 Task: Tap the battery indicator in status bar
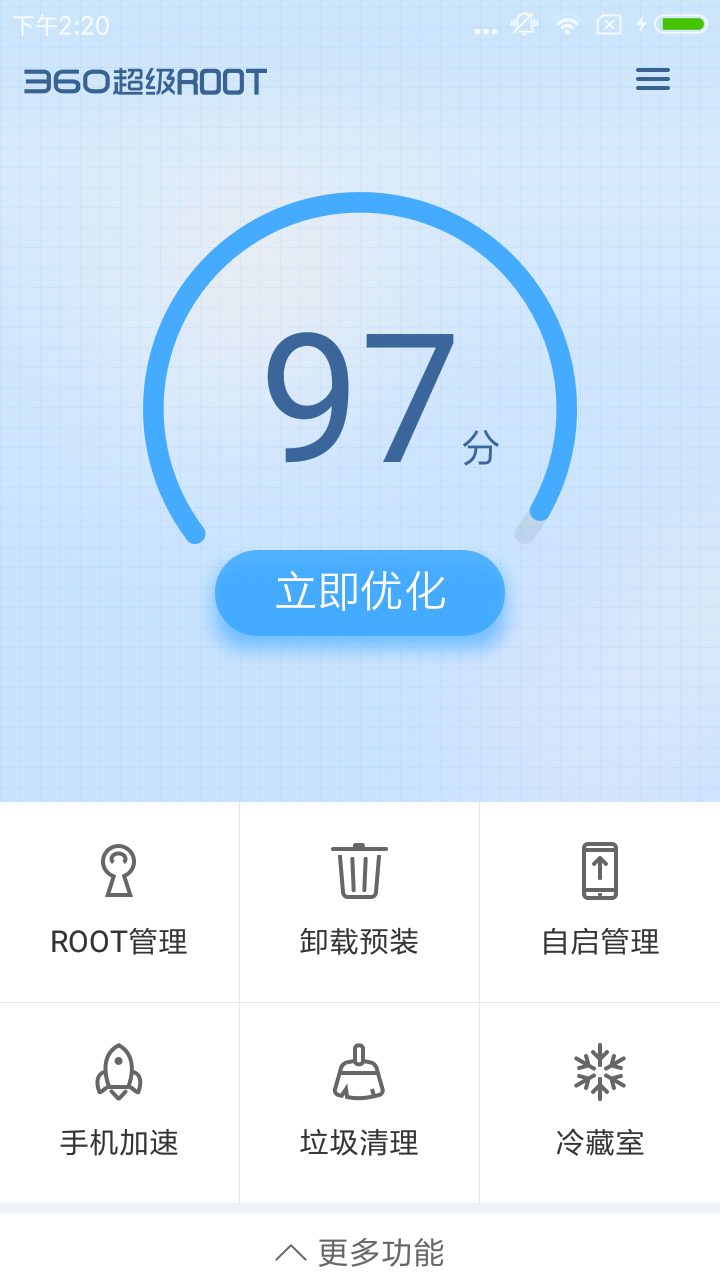coord(682,25)
